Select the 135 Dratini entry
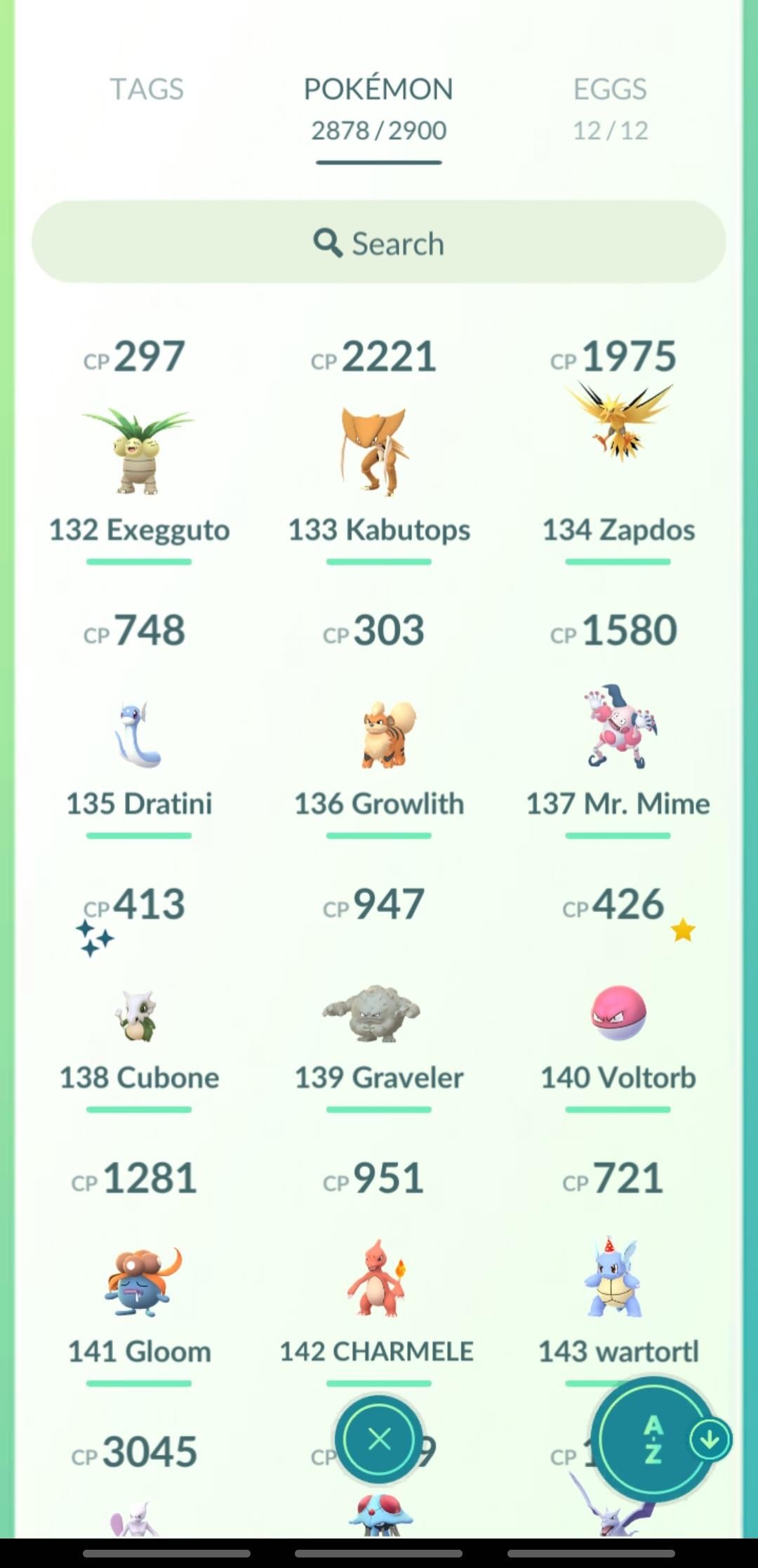 [139, 734]
